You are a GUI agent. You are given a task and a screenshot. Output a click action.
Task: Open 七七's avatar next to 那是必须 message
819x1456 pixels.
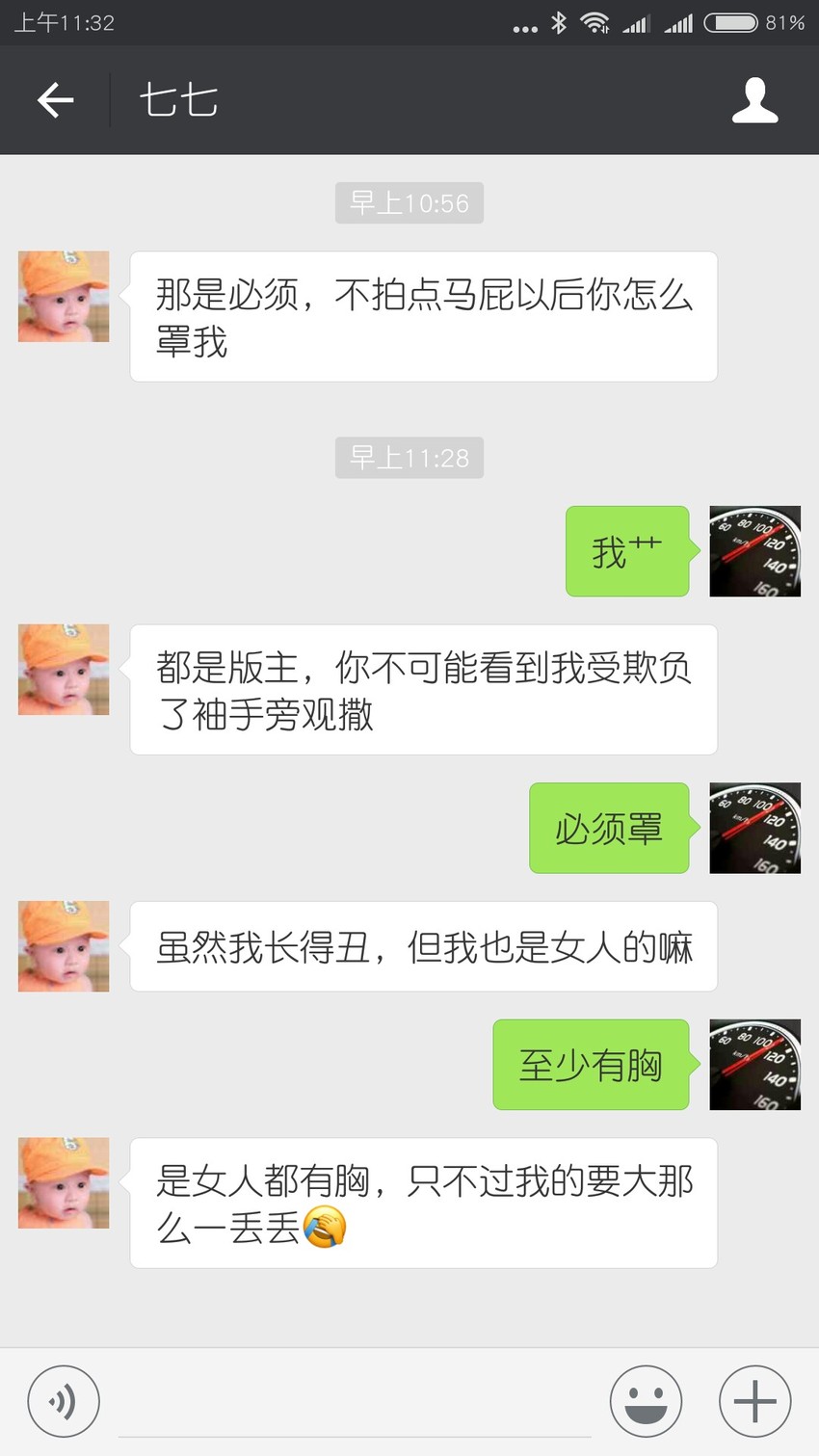click(x=64, y=297)
